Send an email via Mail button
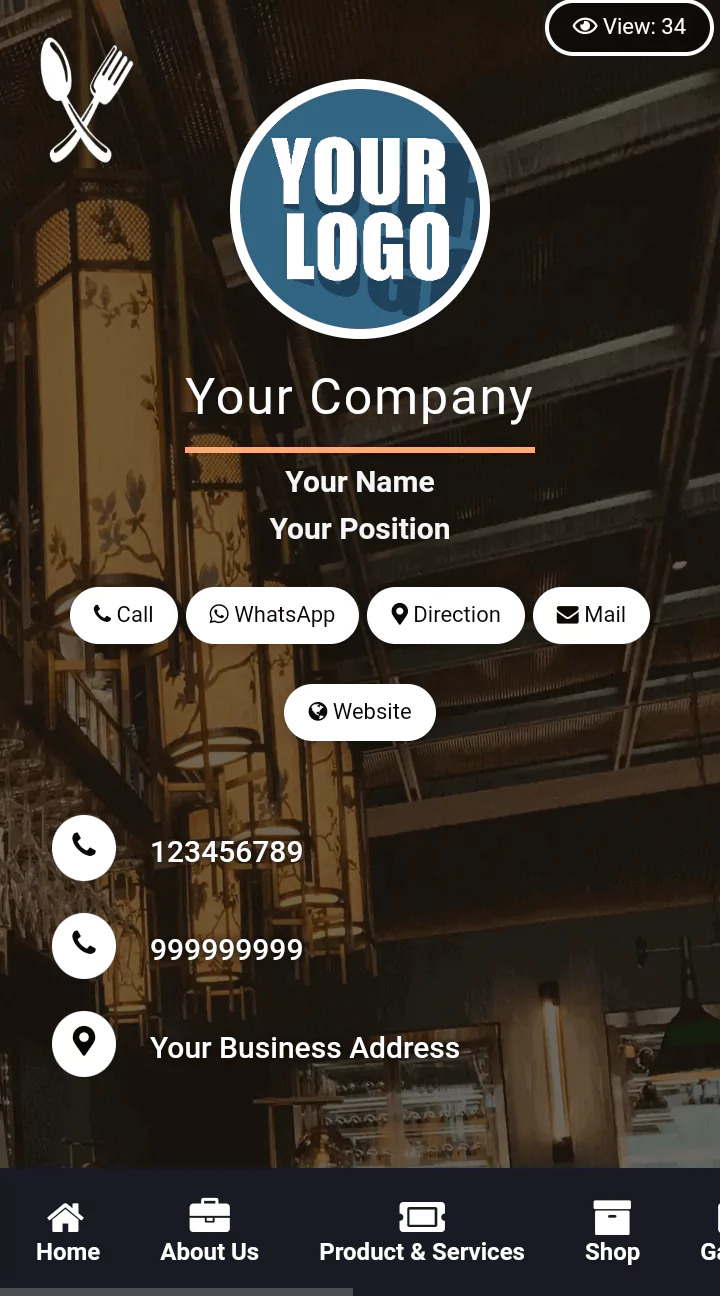Image resolution: width=720 pixels, height=1296 pixels. pos(591,615)
